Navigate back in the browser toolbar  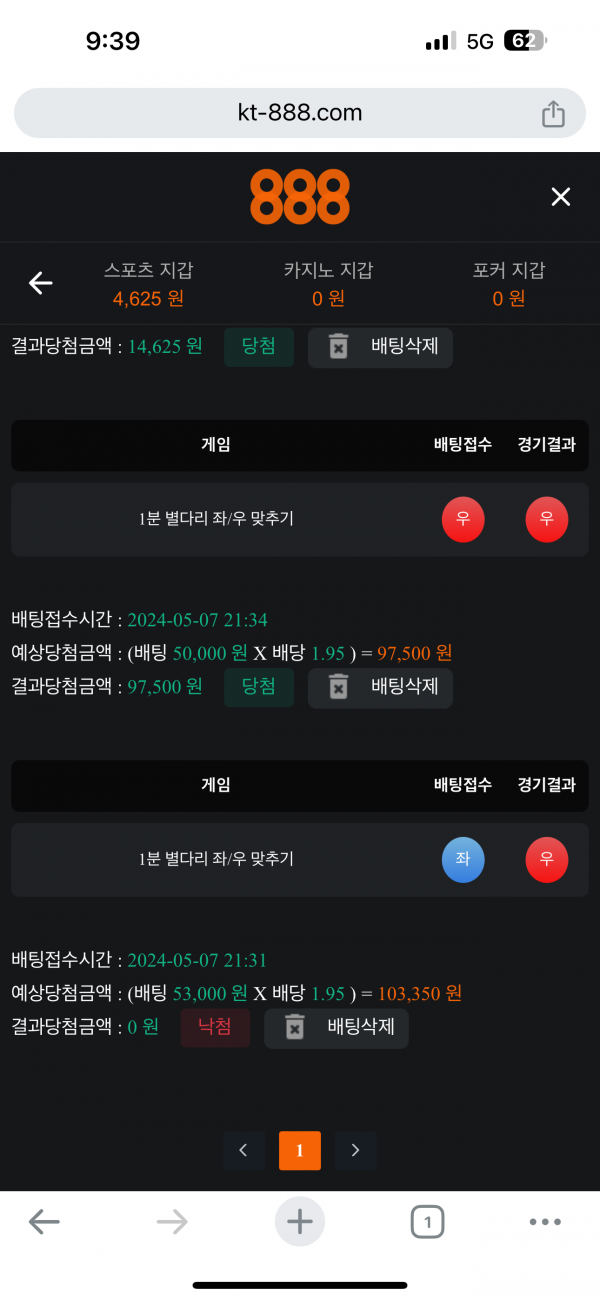tap(44, 1221)
